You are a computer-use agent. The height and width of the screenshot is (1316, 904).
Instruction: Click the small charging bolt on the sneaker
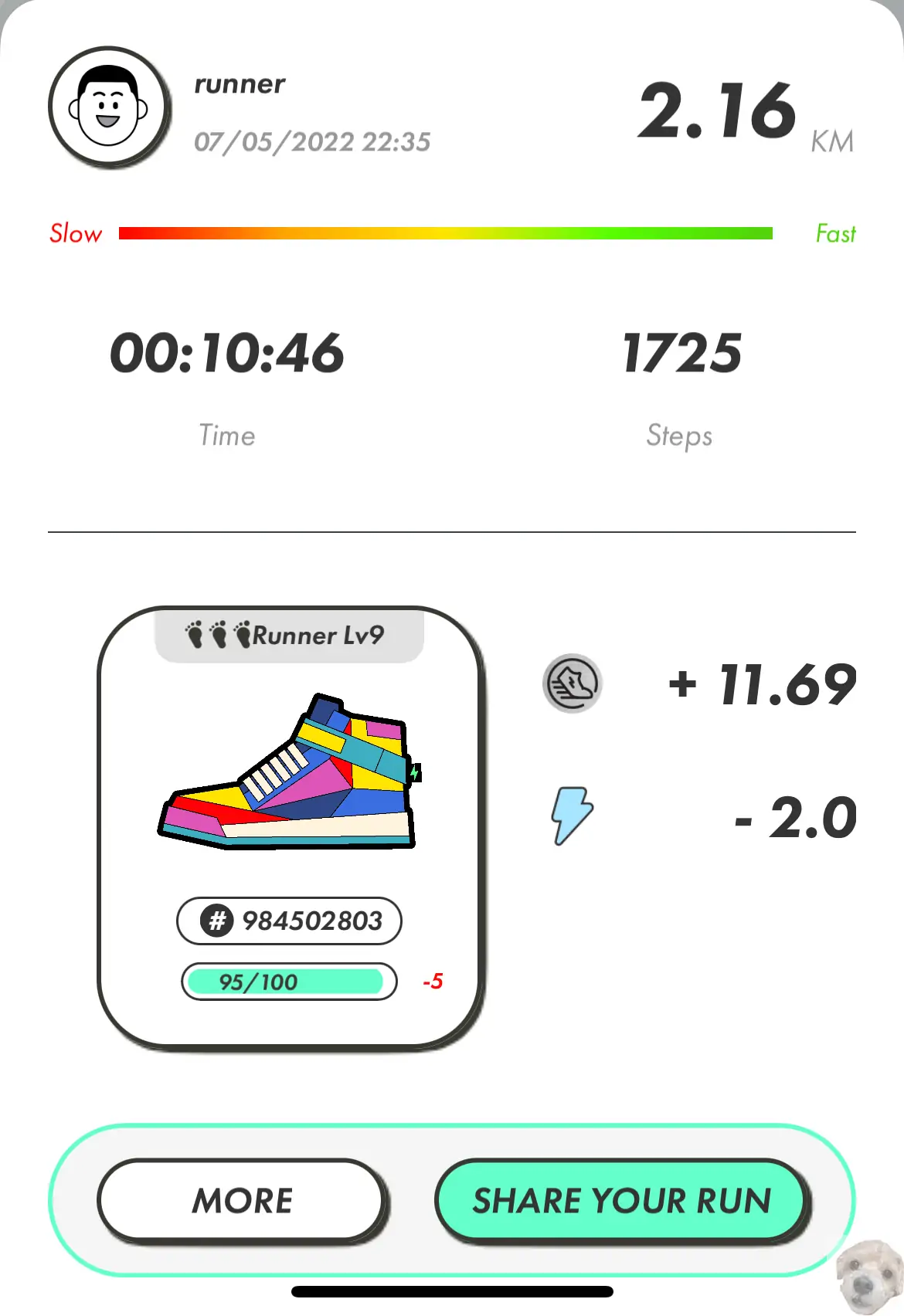click(414, 772)
